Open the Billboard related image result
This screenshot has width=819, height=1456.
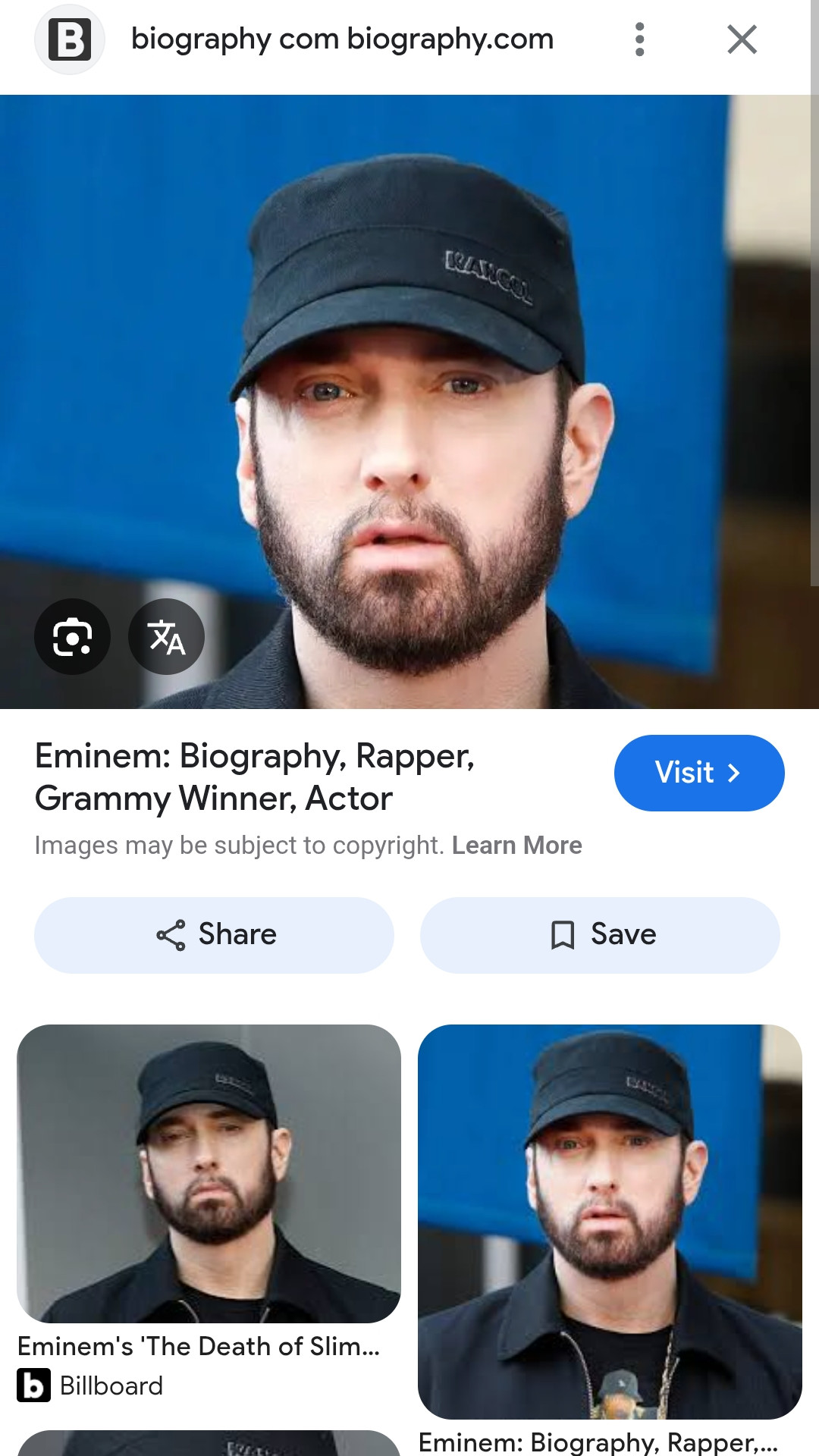click(209, 1174)
